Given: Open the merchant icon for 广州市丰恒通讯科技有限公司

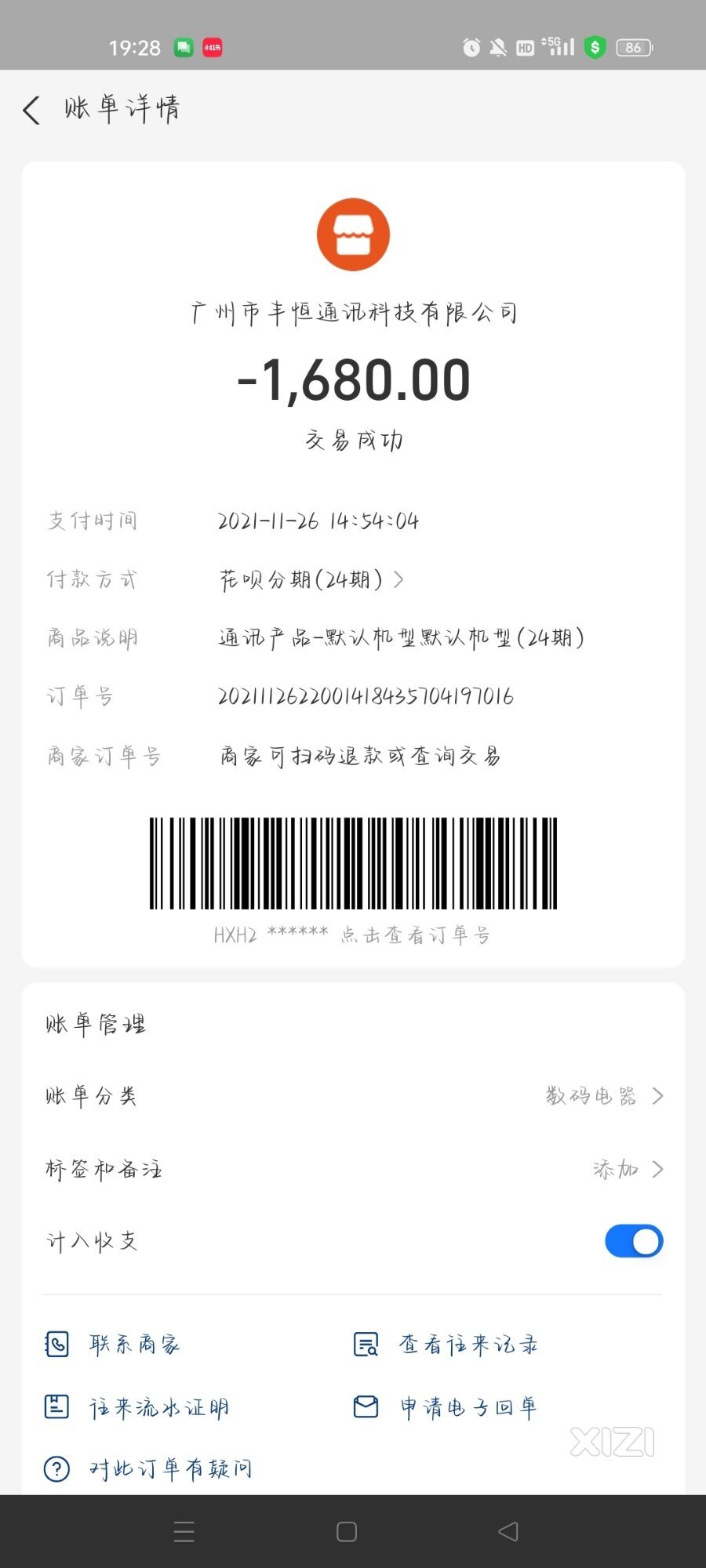Looking at the screenshot, I should point(353,234).
